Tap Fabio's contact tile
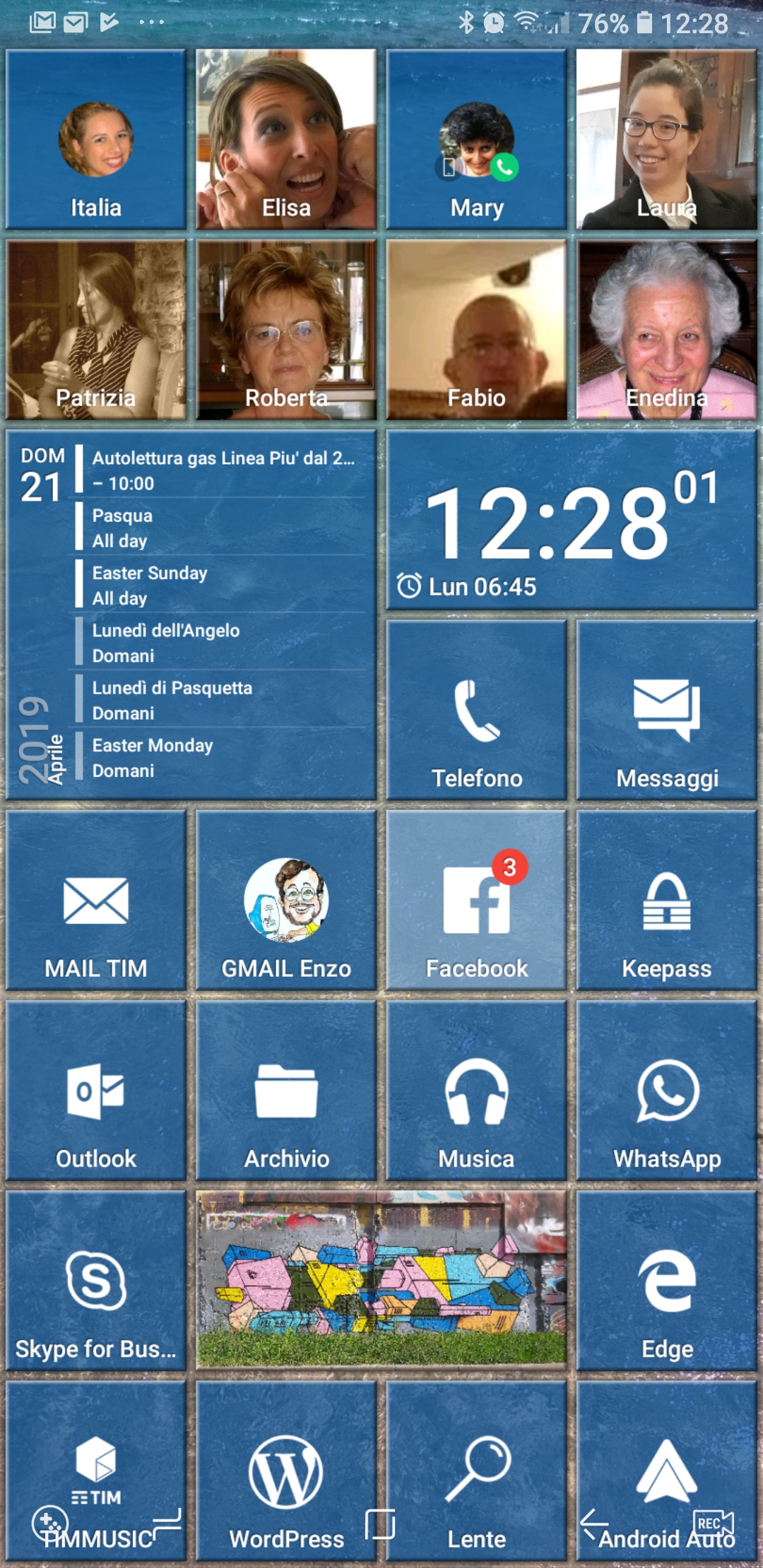 (476, 330)
